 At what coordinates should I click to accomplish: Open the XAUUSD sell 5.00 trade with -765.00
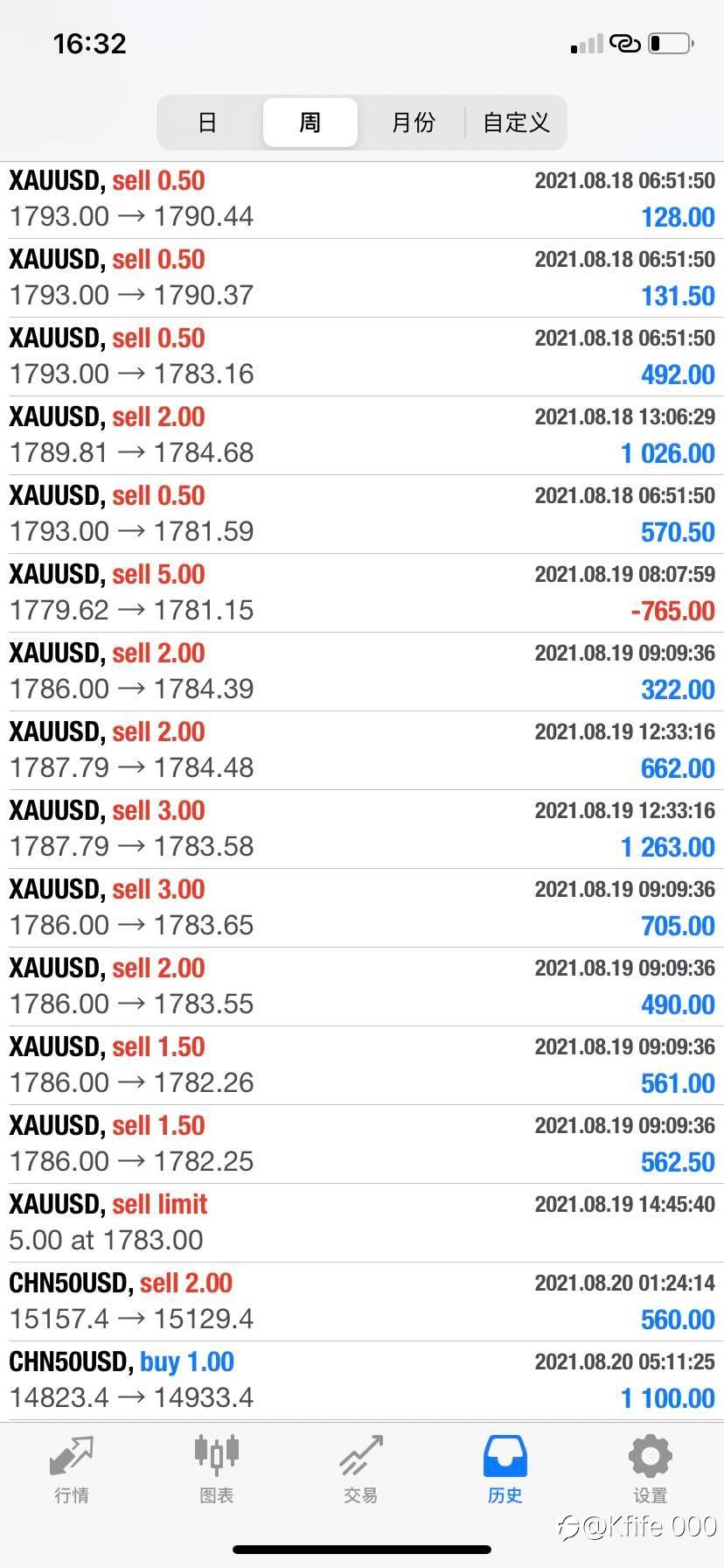(x=362, y=593)
